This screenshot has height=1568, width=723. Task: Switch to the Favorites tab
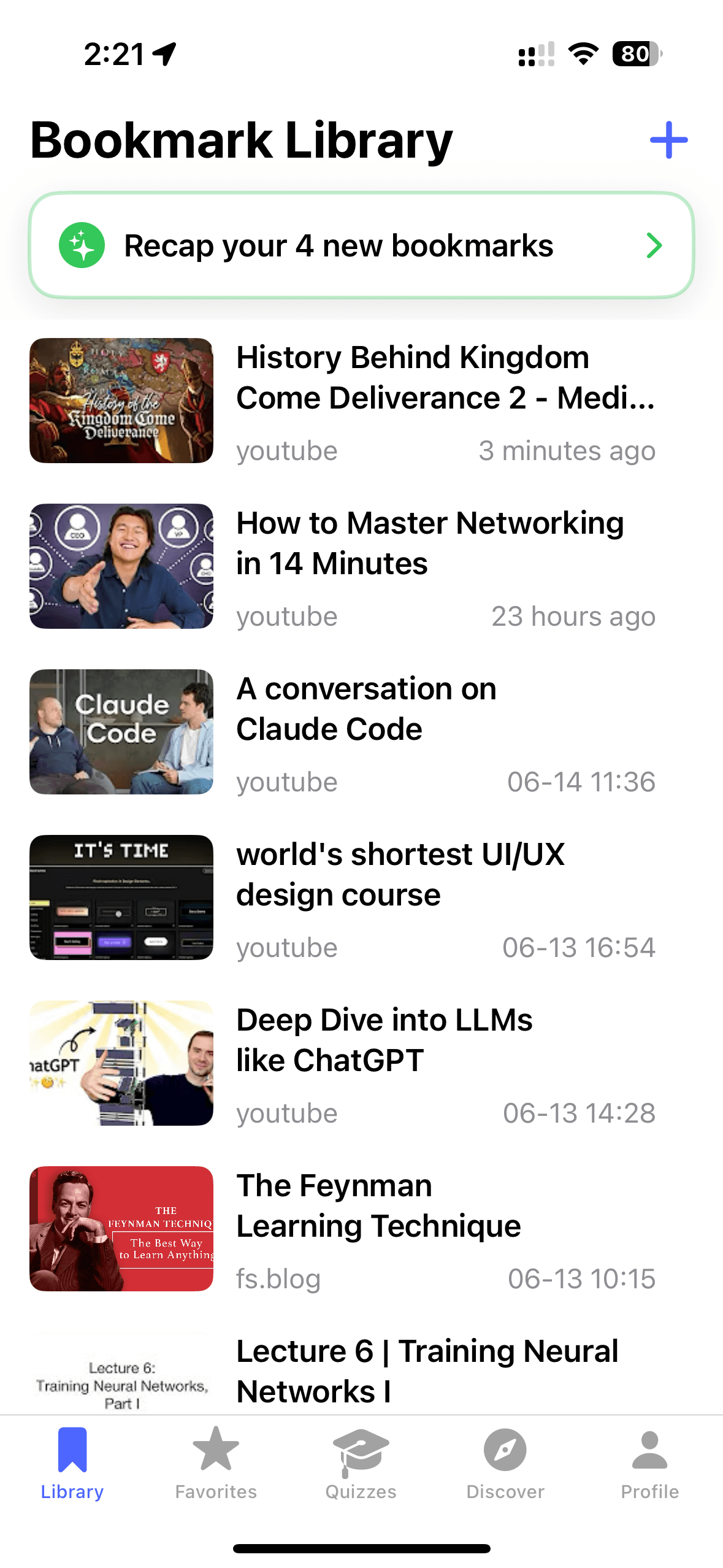click(216, 1464)
